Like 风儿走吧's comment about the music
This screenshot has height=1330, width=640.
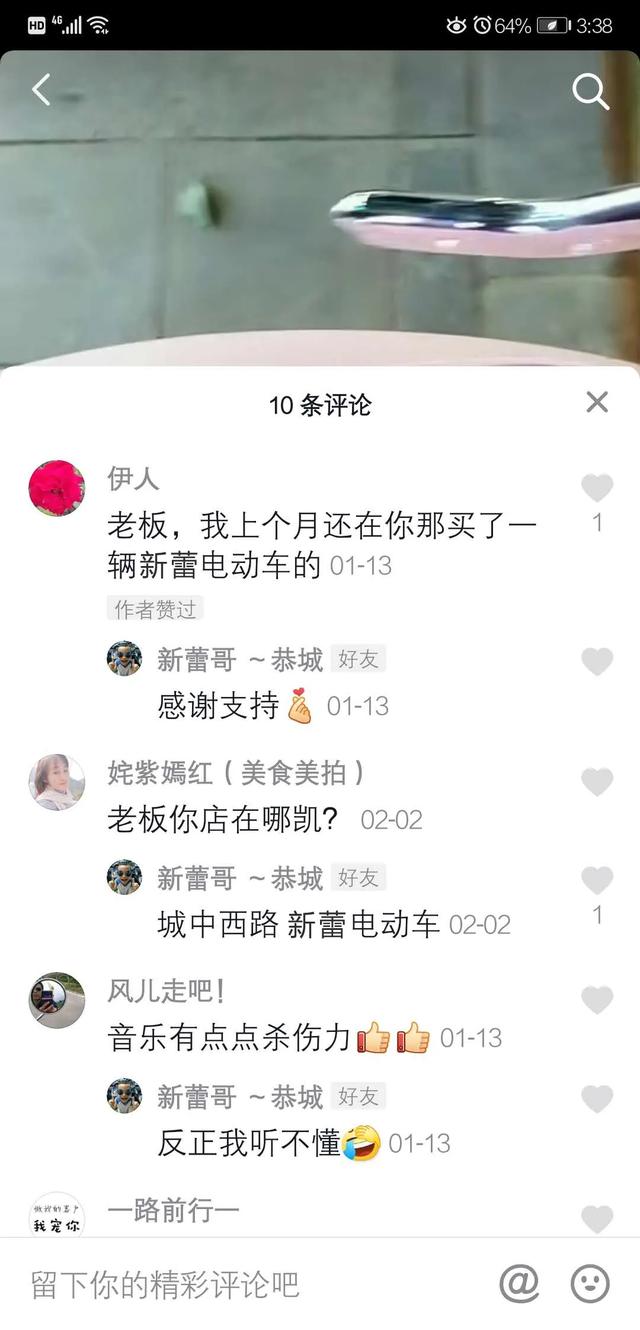click(x=597, y=1000)
